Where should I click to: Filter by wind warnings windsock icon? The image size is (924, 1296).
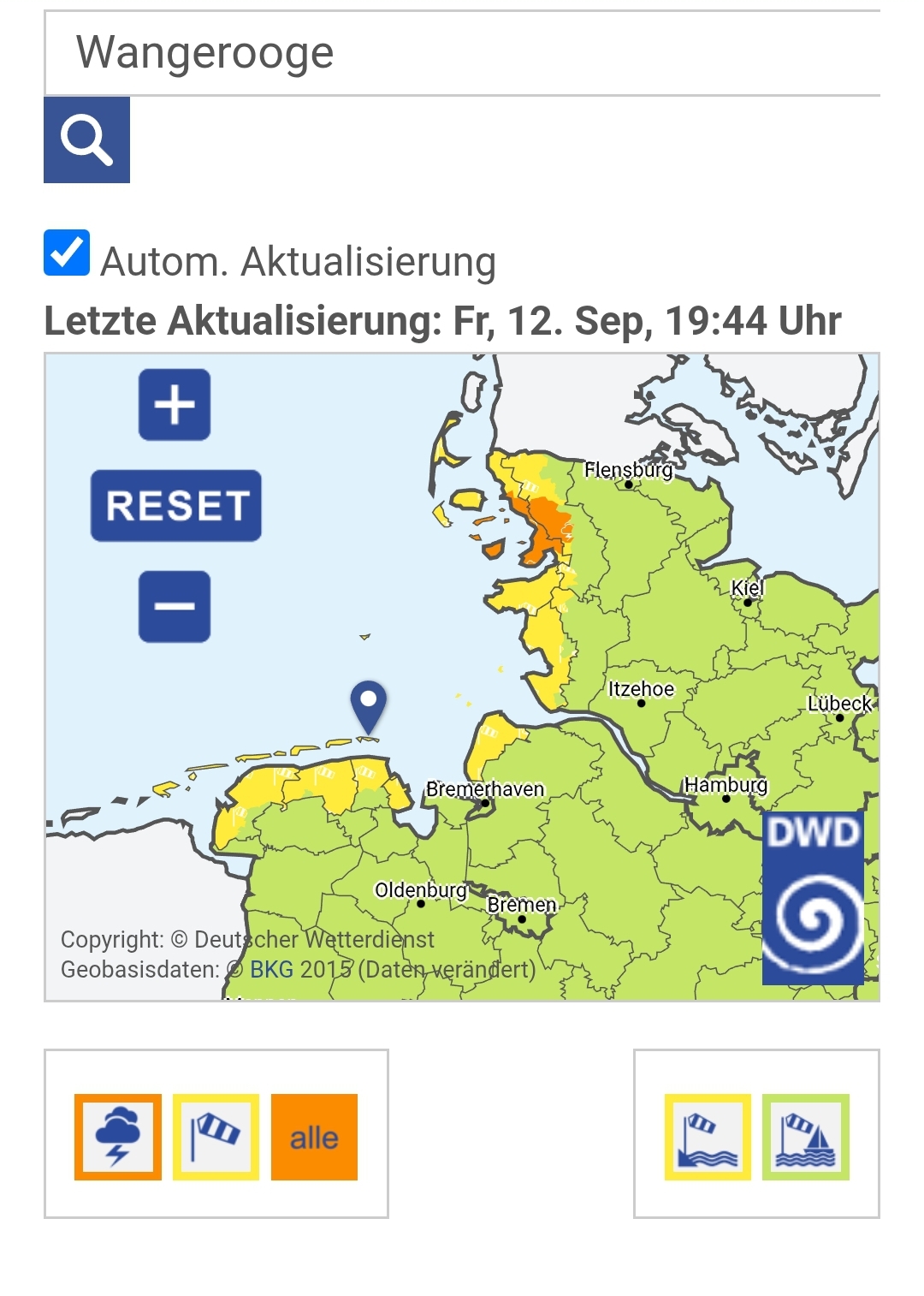point(216,1137)
